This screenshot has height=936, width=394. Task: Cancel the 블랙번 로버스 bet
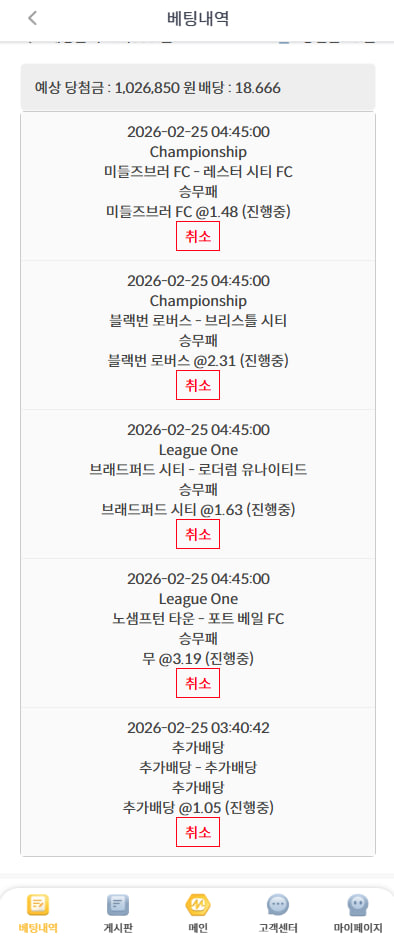pyautogui.click(x=198, y=385)
